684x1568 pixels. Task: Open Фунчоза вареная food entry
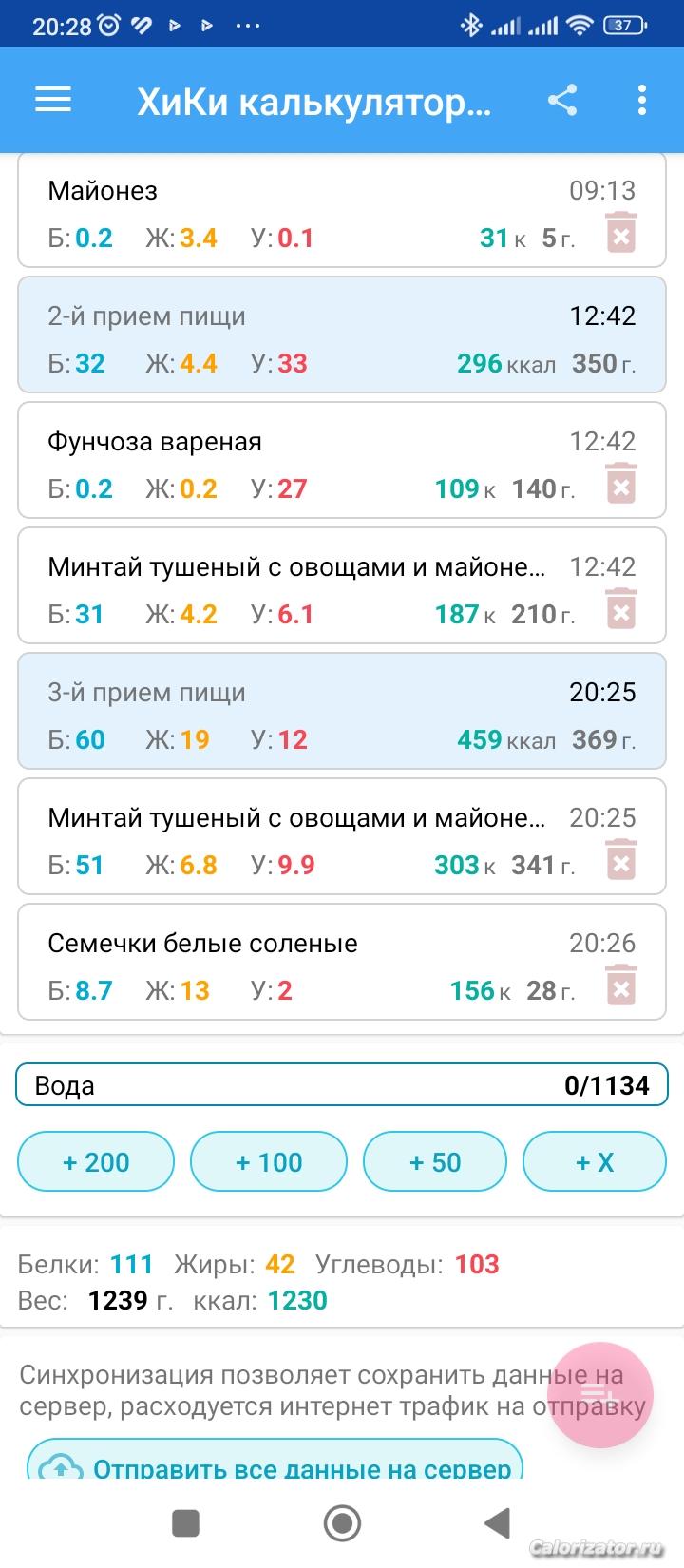[x=285, y=460]
